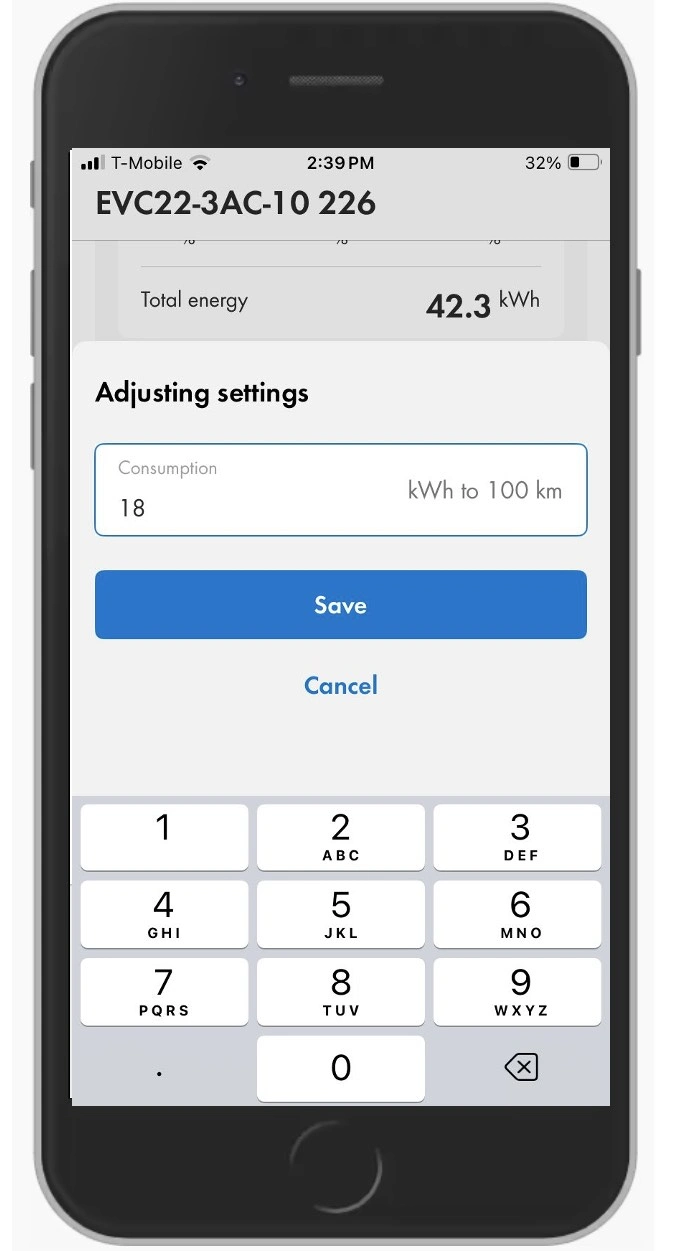Tap the 6 key
674x1251 pixels.
click(x=518, y=914)
